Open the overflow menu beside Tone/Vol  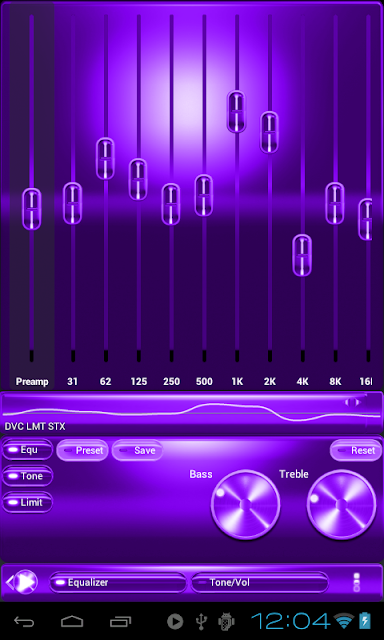click(x=357, y=582)
